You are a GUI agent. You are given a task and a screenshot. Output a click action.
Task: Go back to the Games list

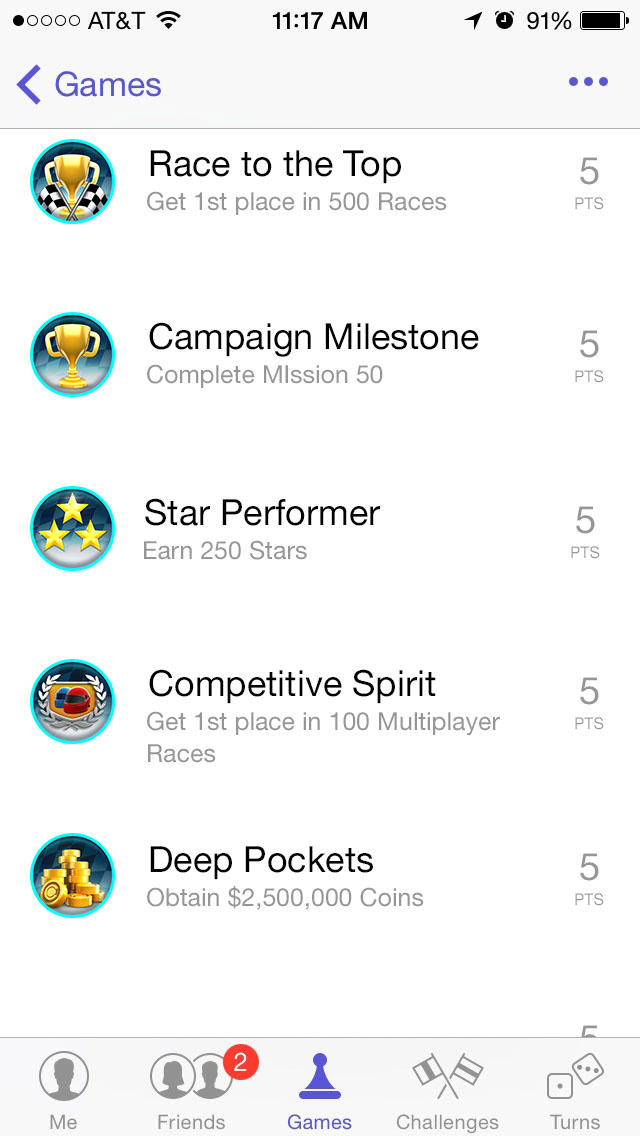click(88, 85)
